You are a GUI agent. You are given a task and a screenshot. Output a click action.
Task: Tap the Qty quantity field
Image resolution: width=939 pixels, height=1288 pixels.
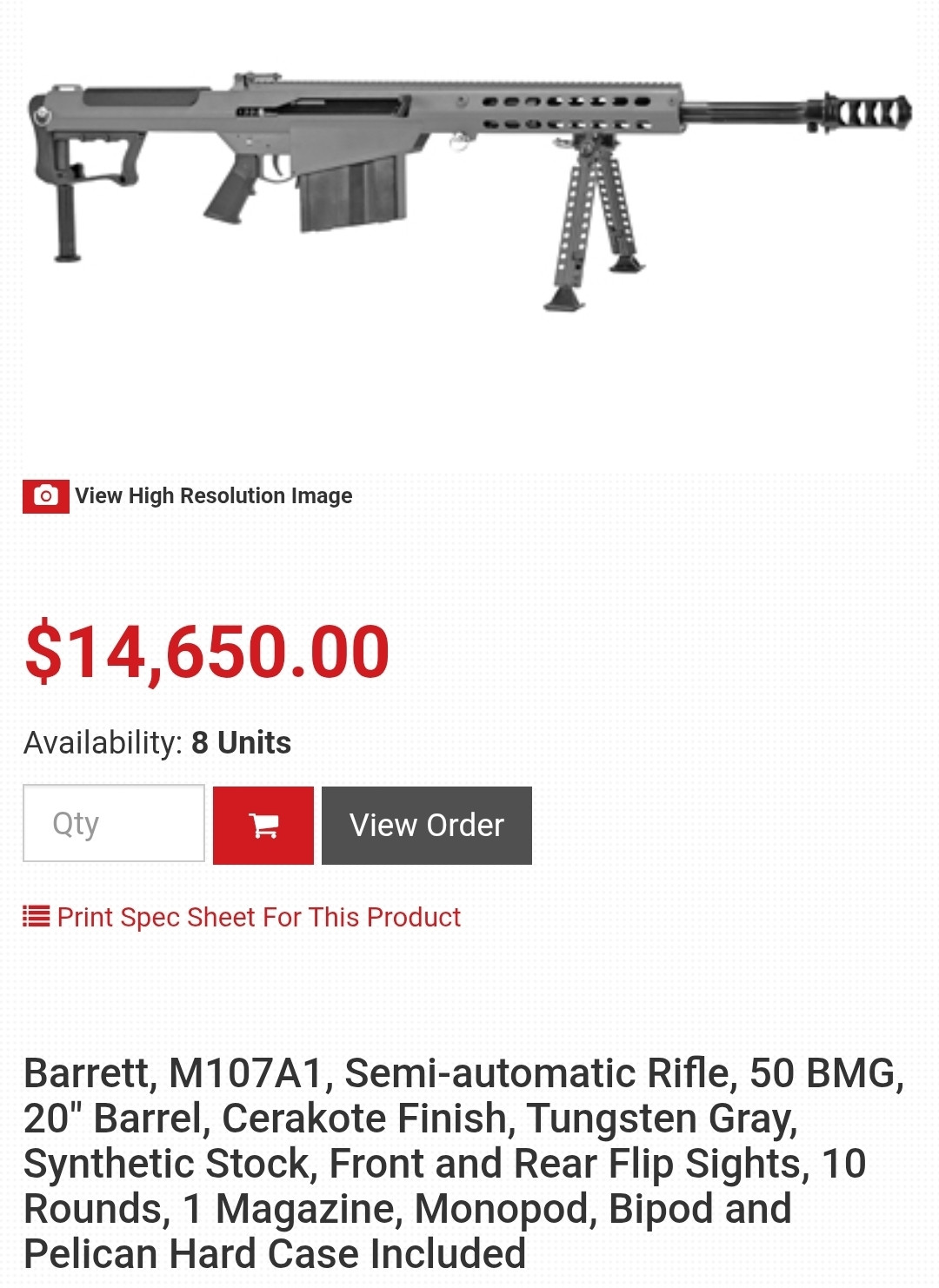114,824
